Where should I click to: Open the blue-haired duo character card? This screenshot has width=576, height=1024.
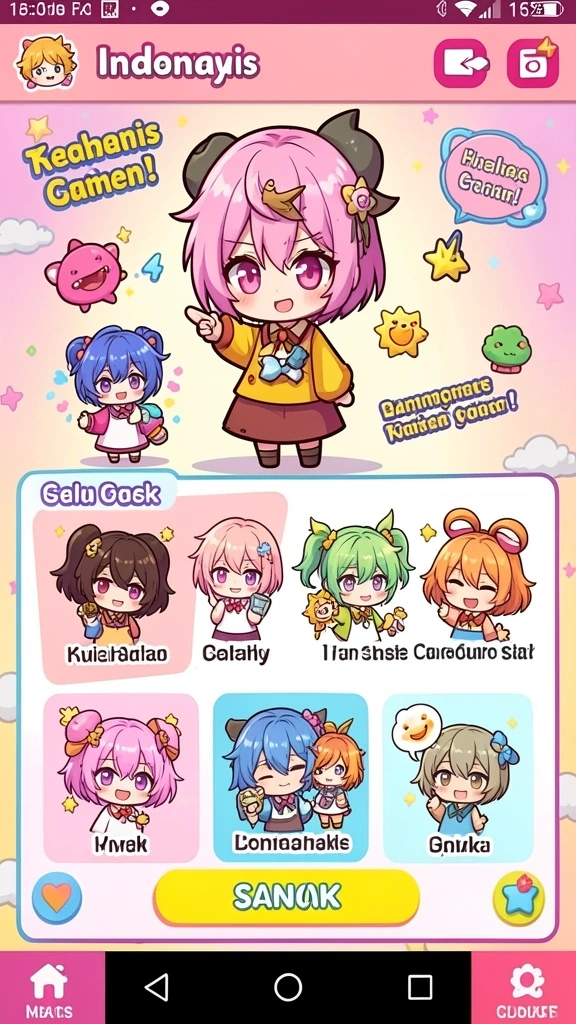291,778
